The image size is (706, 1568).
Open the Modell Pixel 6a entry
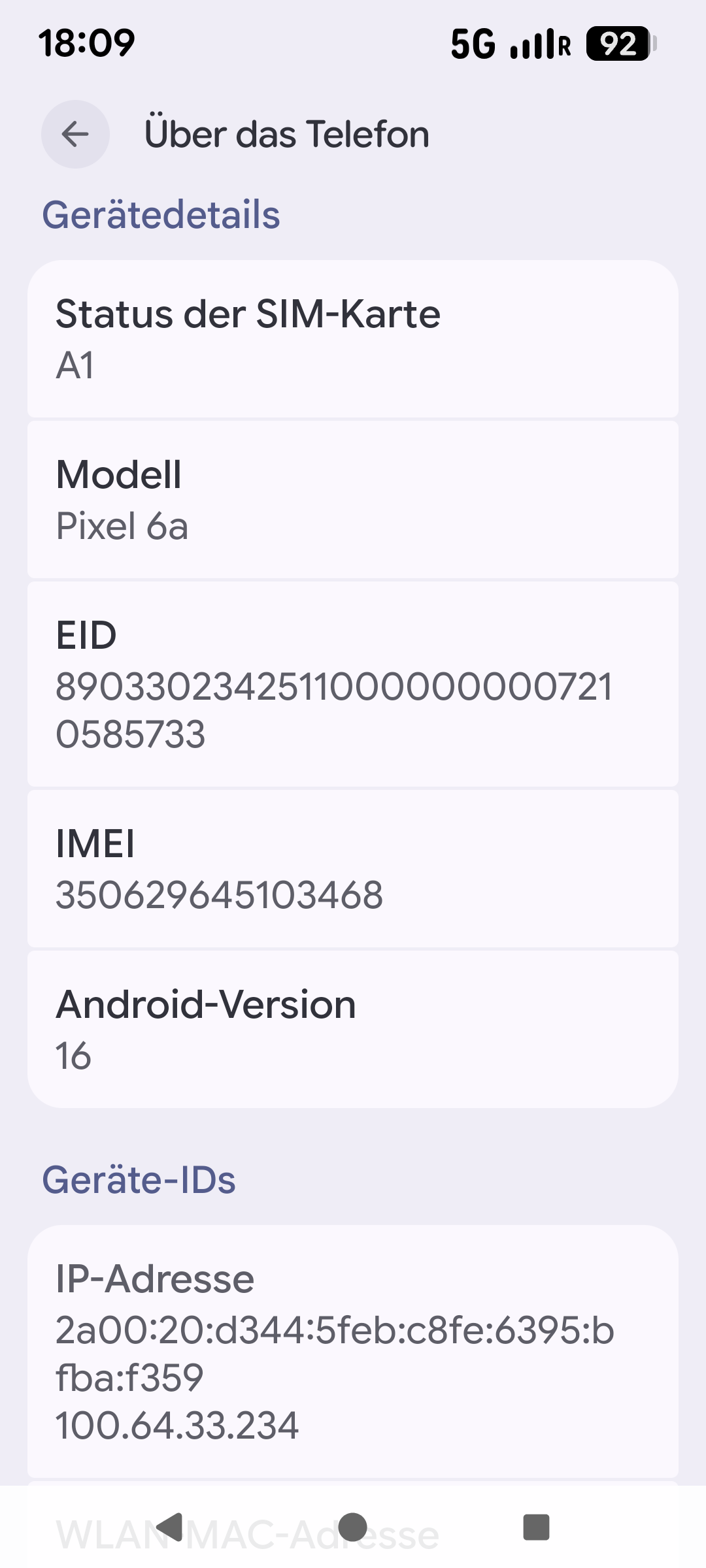tap(353, 500)
